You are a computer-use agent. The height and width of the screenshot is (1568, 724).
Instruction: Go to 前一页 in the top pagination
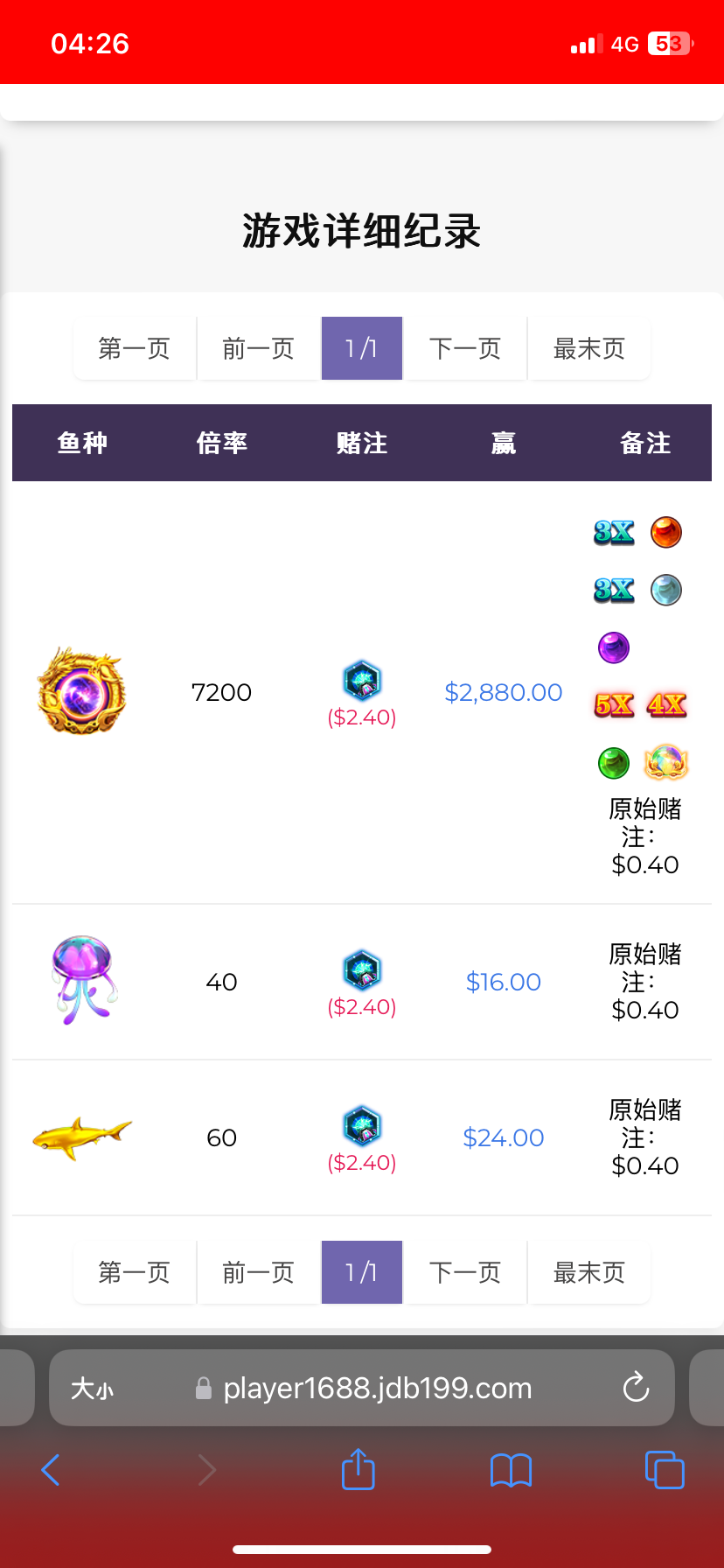(259, 348)
